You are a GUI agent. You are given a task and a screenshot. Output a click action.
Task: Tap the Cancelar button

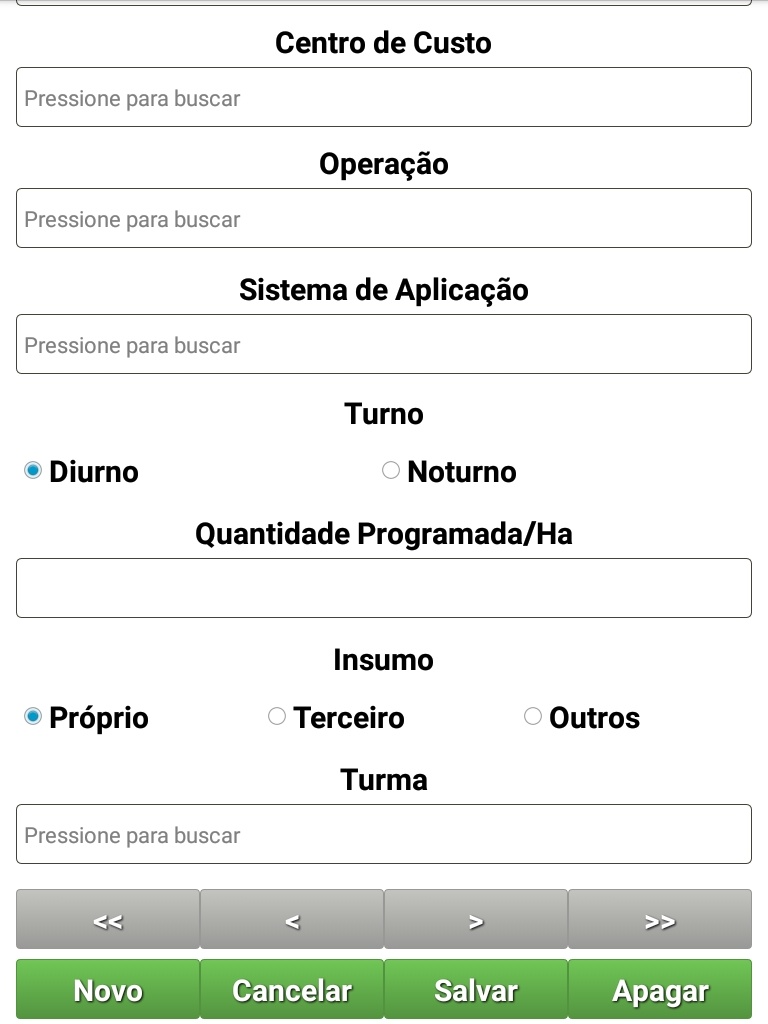[292, 990]
